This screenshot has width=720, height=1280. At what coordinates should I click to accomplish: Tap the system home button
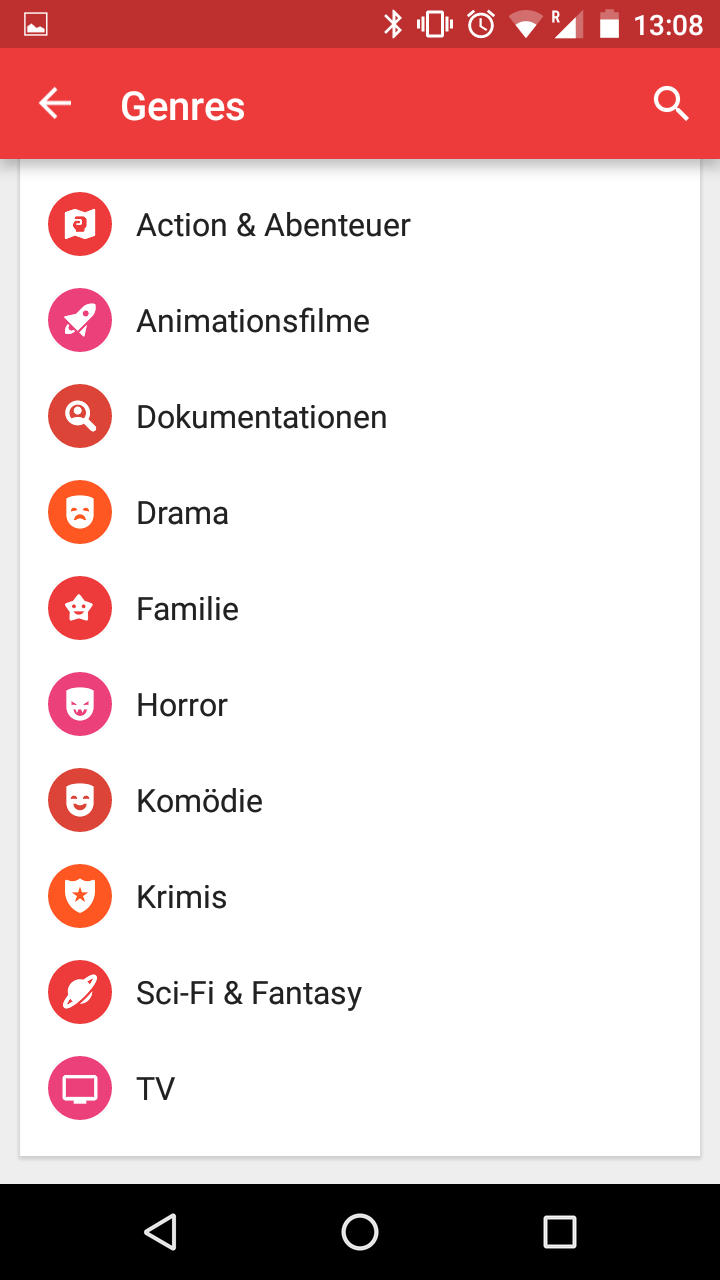[x=360, y=1232]
